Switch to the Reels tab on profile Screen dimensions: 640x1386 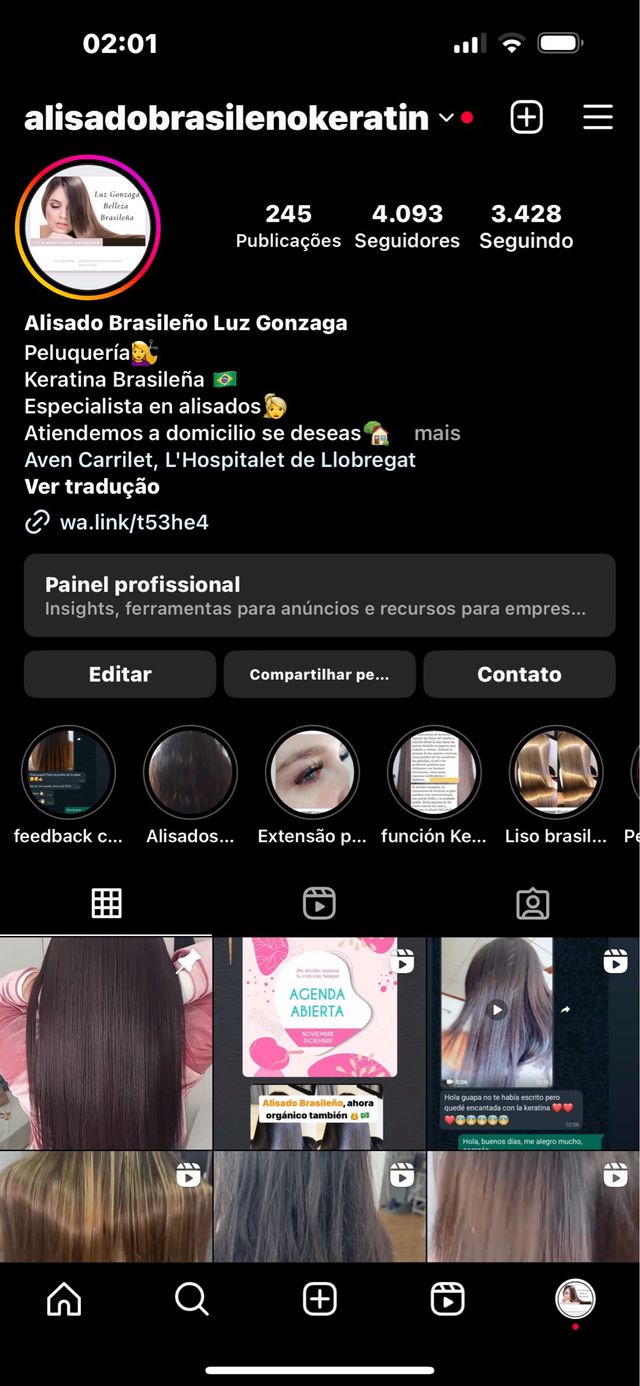pos(319,903)
